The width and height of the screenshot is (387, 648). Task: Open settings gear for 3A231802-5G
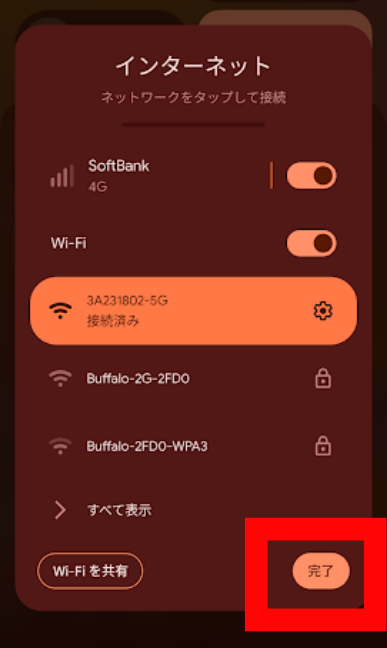pyautogui.click(x=323, y=311)
